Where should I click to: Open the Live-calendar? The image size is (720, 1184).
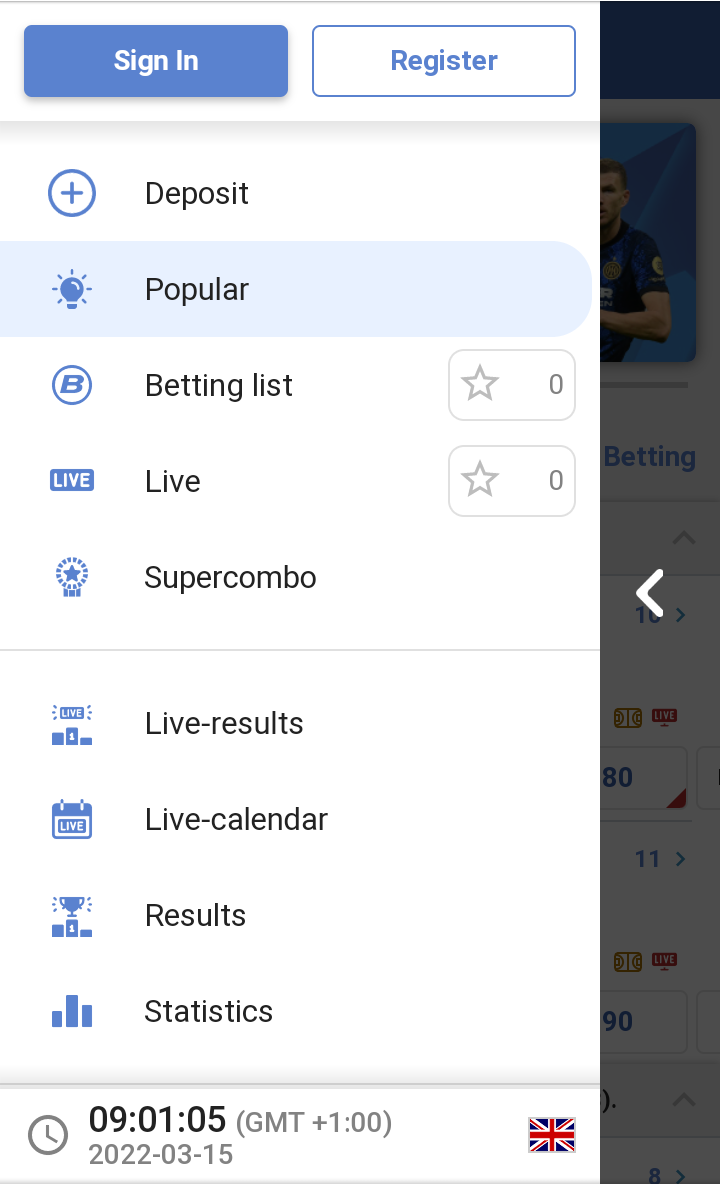point(236,819)
